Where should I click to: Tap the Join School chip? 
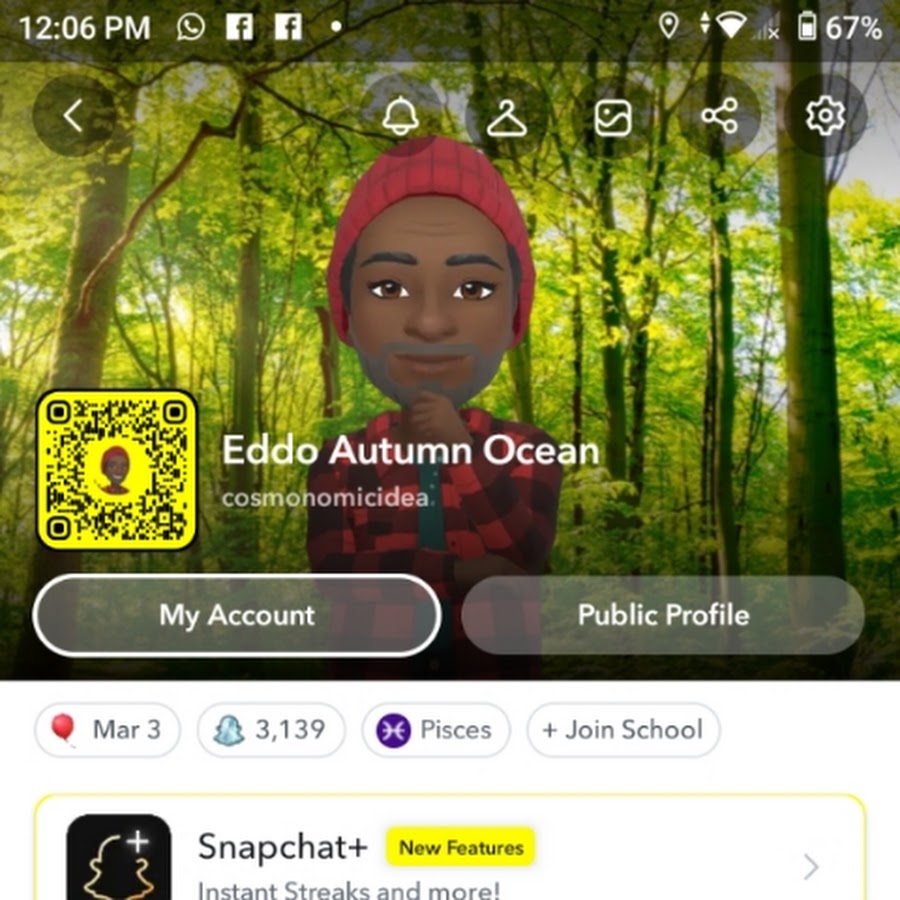point(623,730)
